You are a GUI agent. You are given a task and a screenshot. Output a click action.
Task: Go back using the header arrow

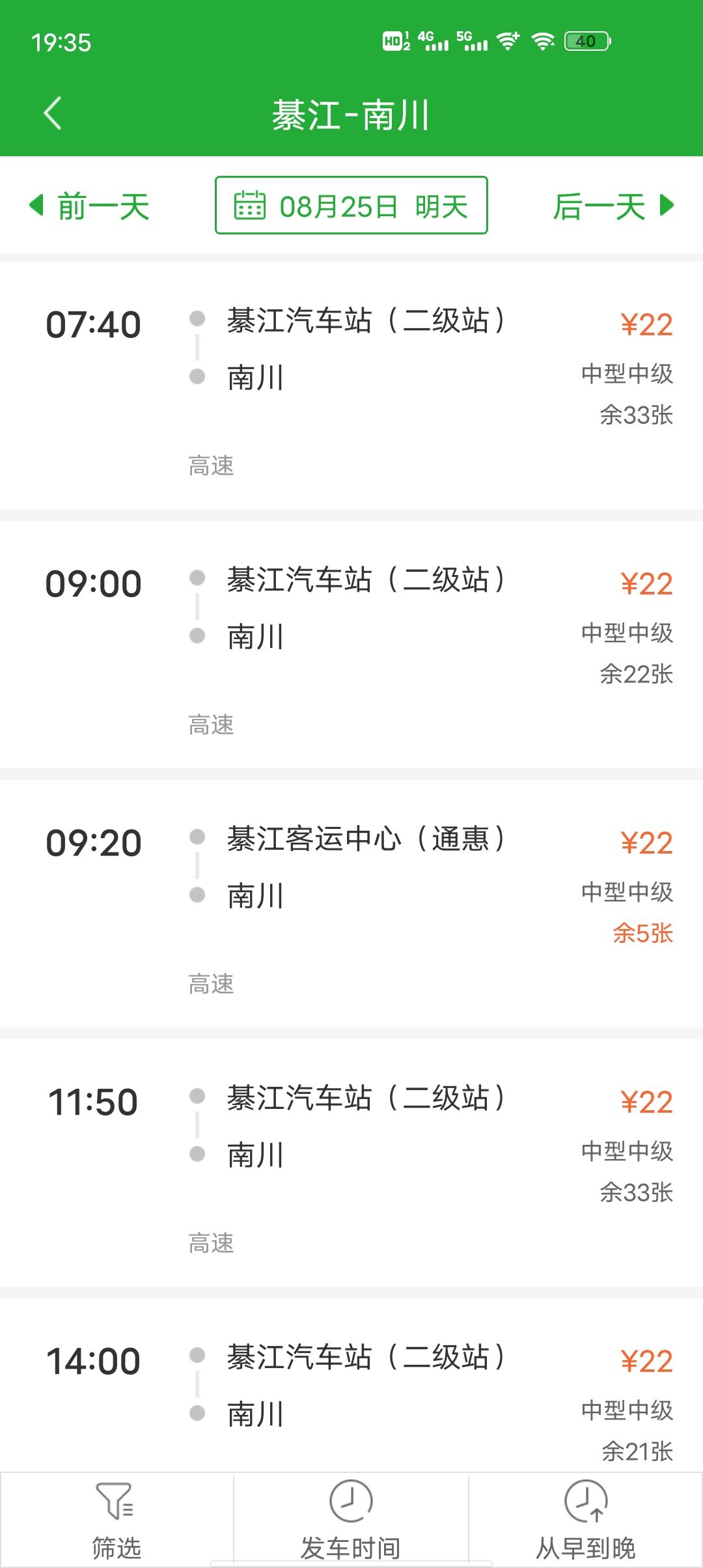pos(53,113)
